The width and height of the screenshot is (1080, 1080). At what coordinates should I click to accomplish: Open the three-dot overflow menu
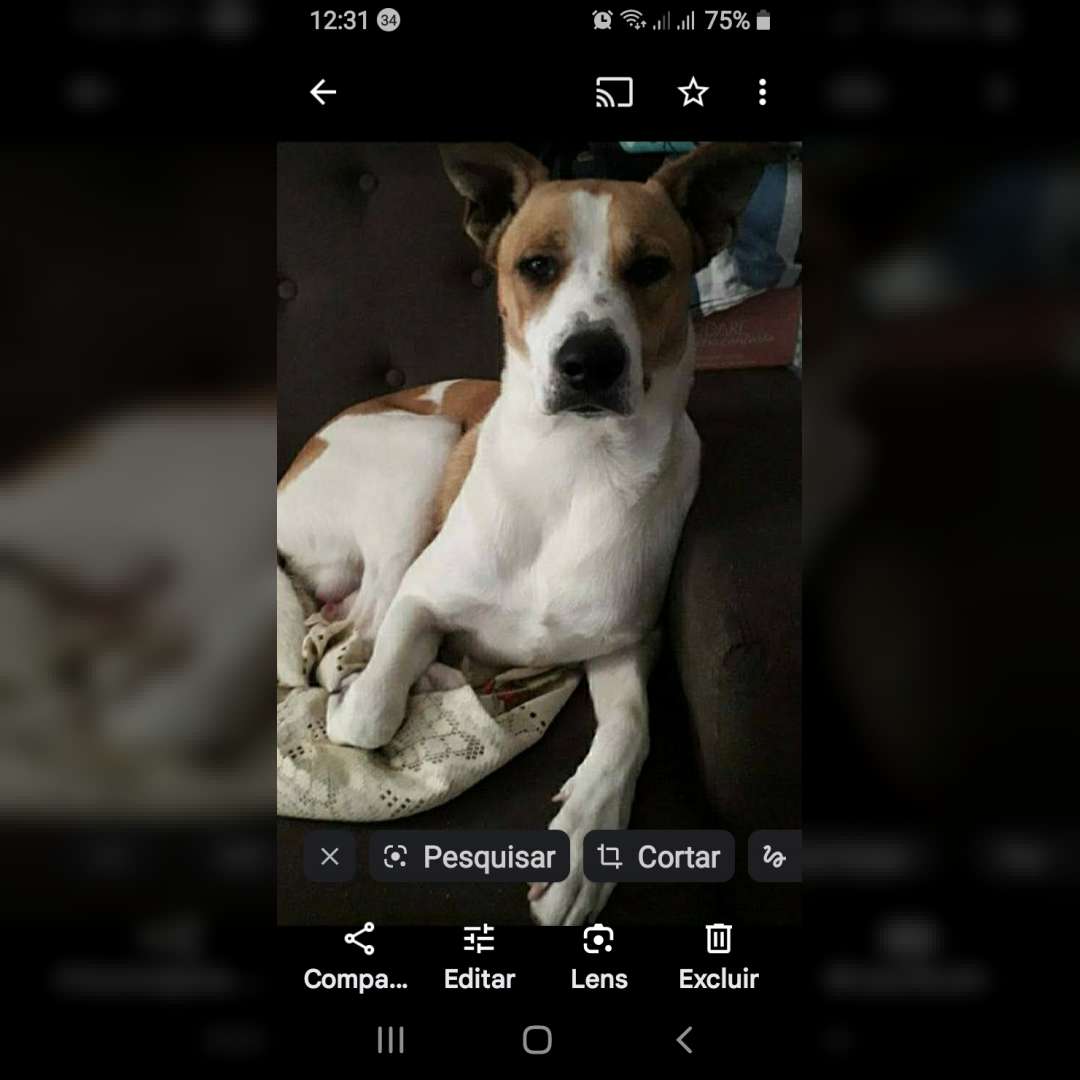(x=762, y=93)
